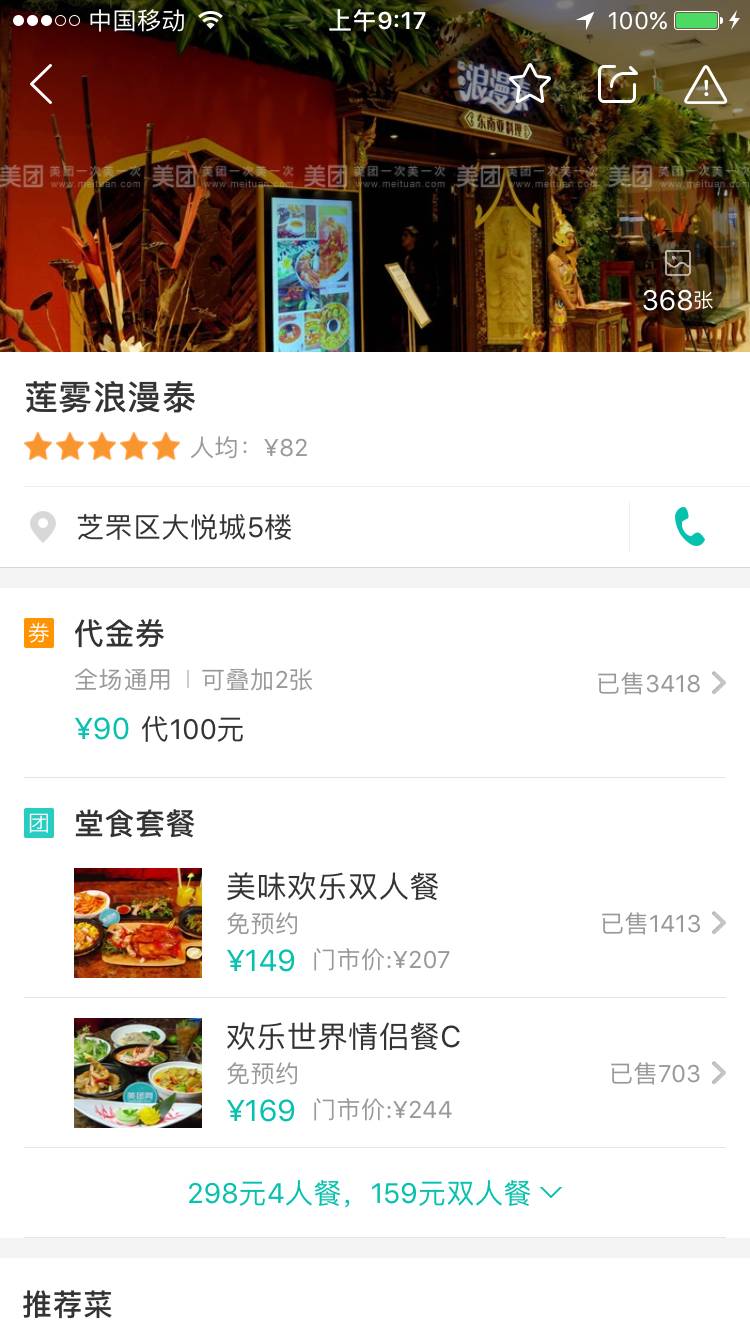Go back to the previous page
The image size is (750, 1334).
point(41,85)
